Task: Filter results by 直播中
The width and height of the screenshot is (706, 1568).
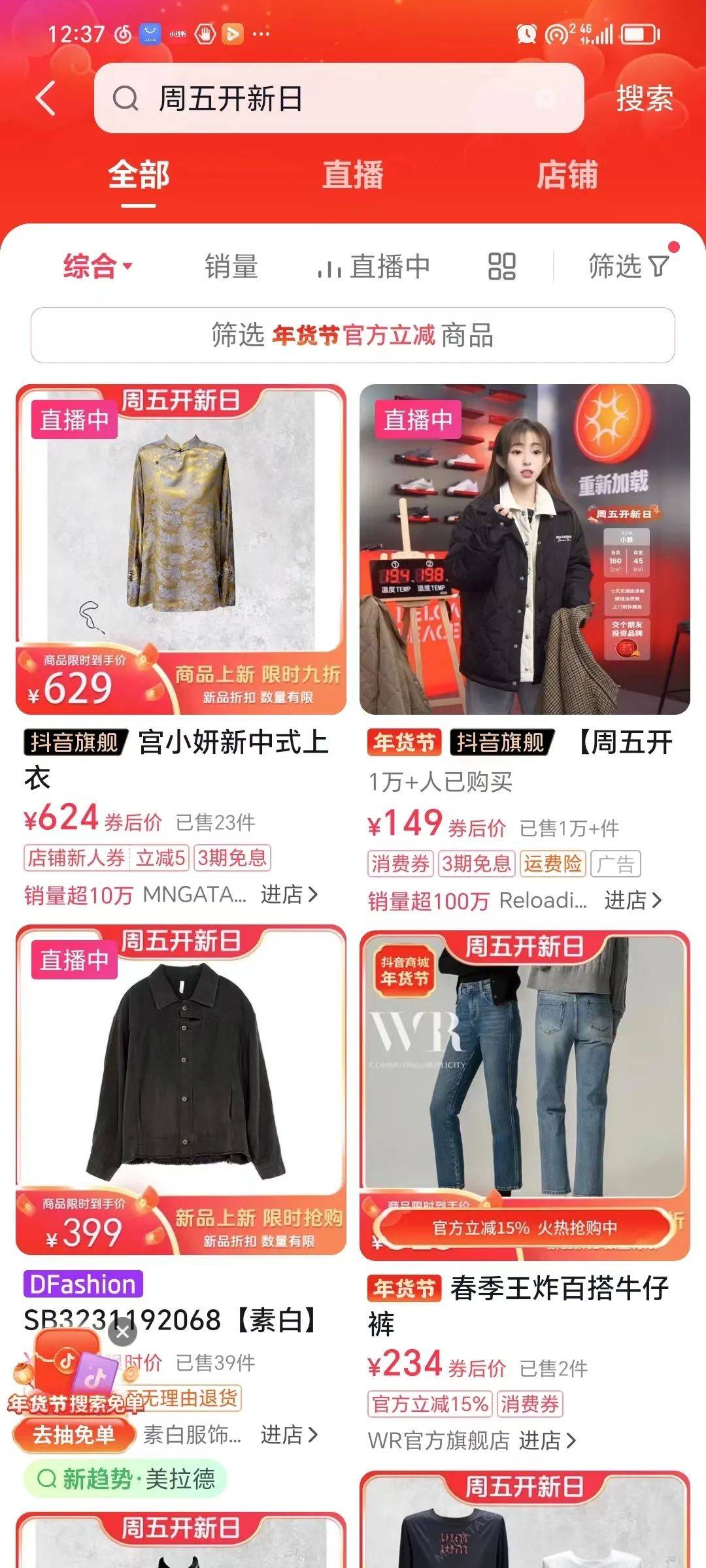Action: coord(374,267)
